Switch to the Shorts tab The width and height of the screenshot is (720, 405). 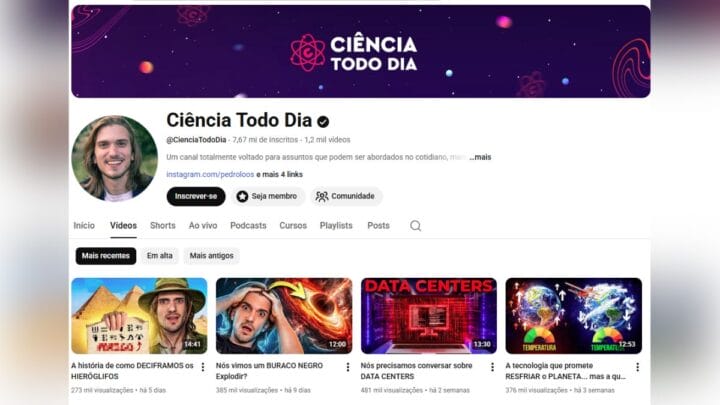coord(163,226)
